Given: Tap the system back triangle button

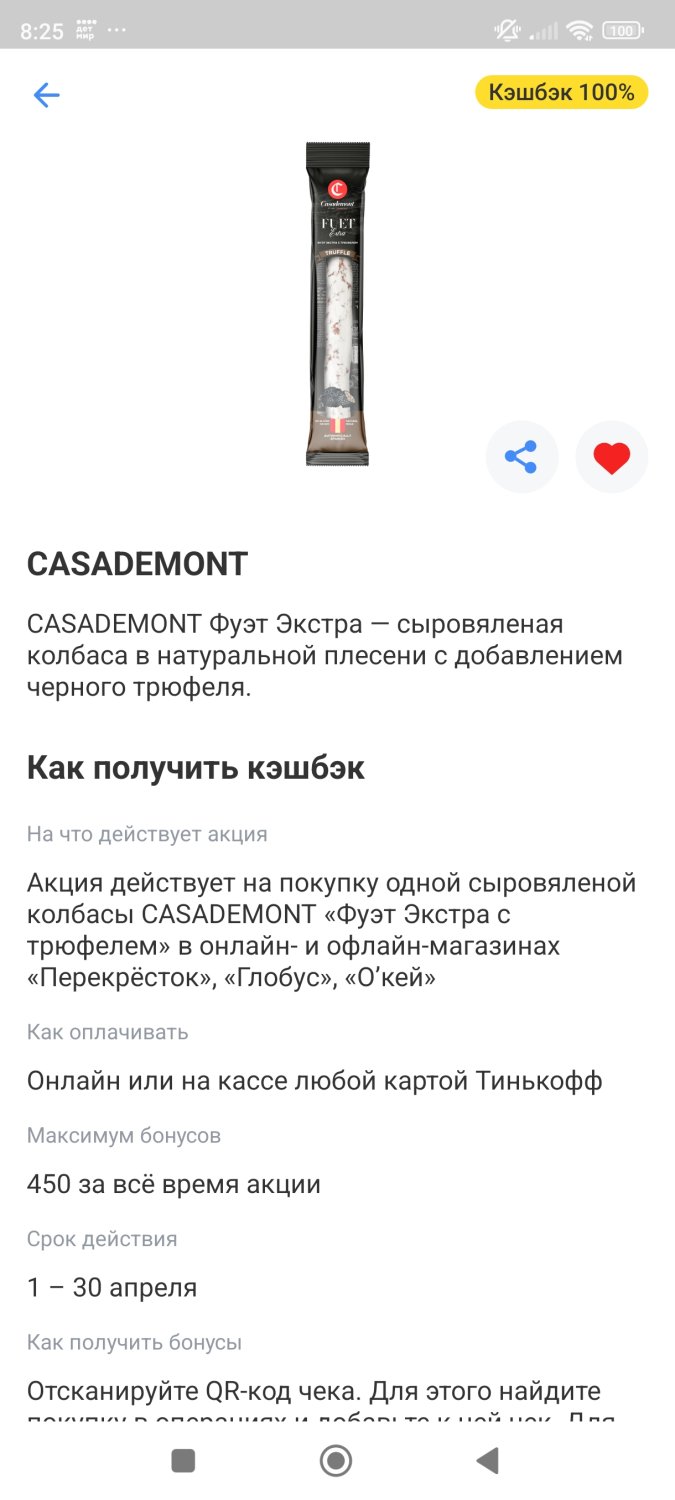Looking at the screenshot, I should coord(488,1461).
